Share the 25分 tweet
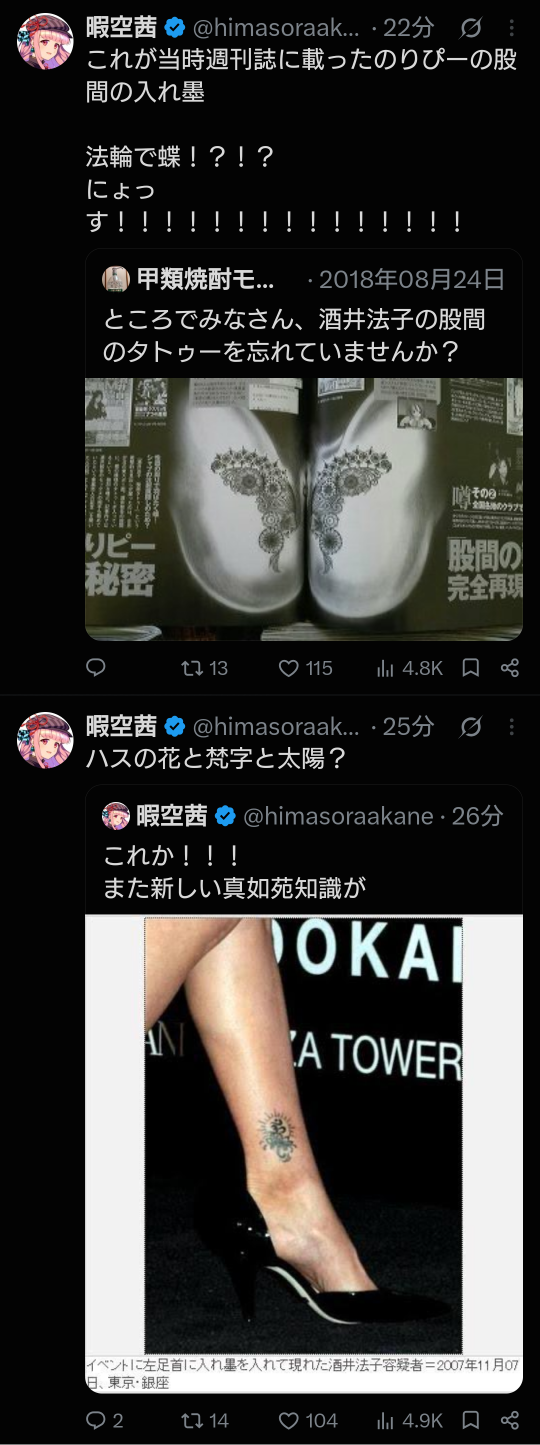This screenshot has height=1445, width=540. pyautogui.click(x=510, y=1421)
